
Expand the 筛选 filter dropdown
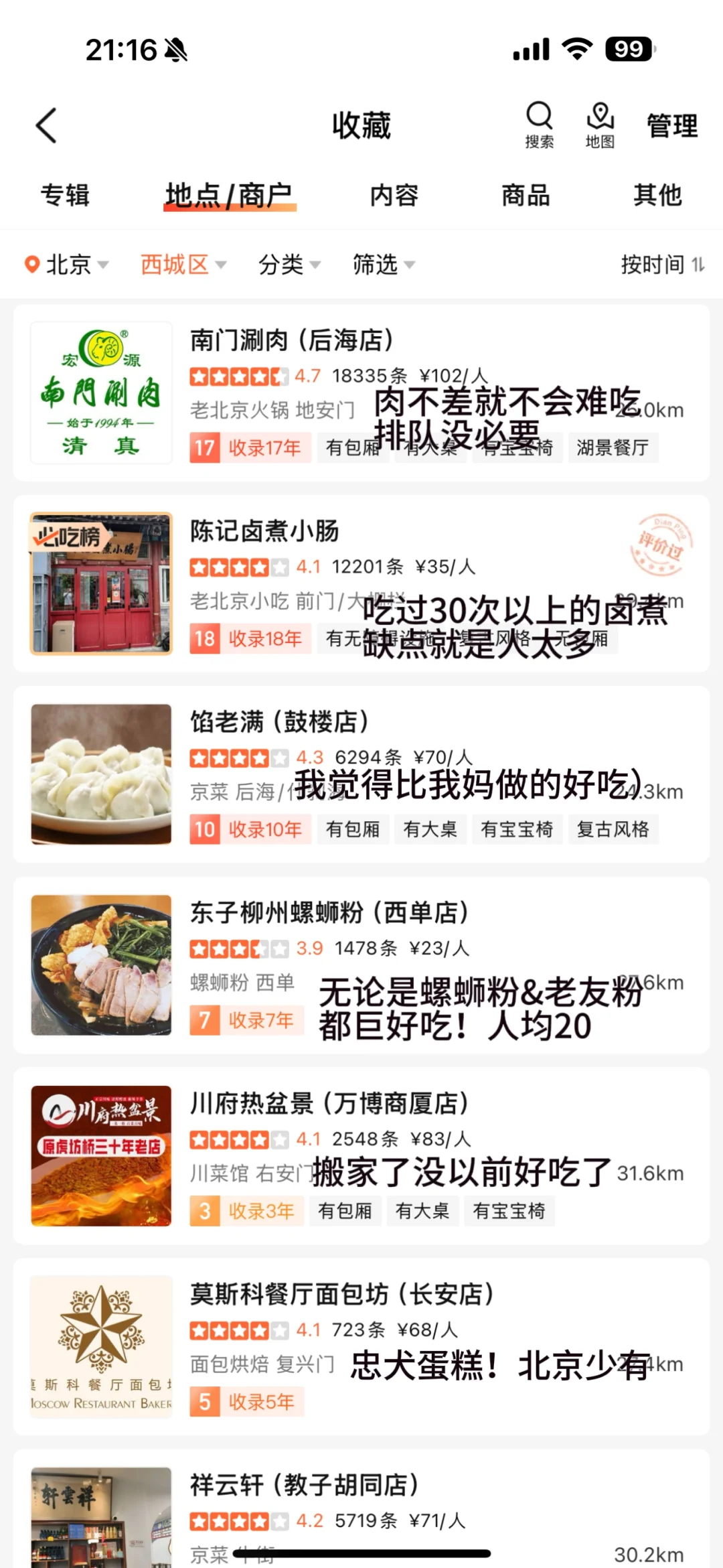[x=384, y=265]
